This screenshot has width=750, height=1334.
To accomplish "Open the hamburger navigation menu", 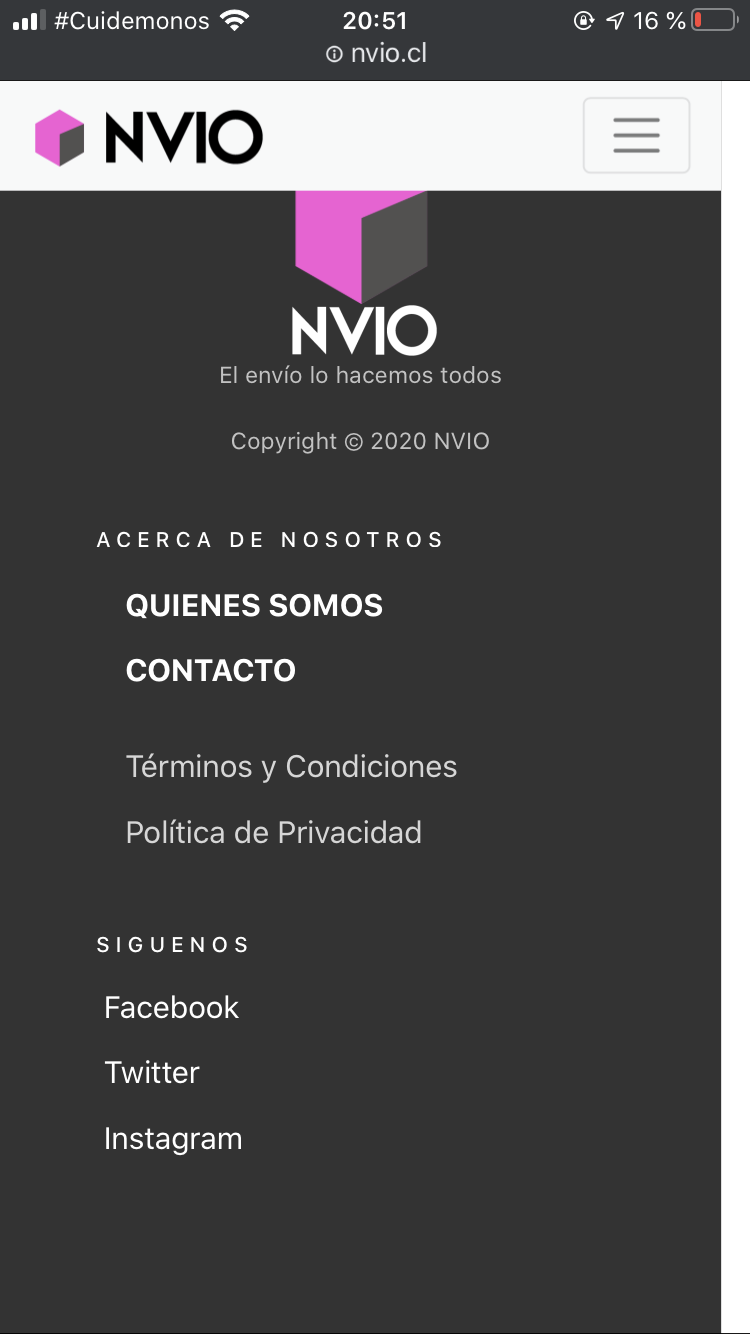I will pos(636,135).
